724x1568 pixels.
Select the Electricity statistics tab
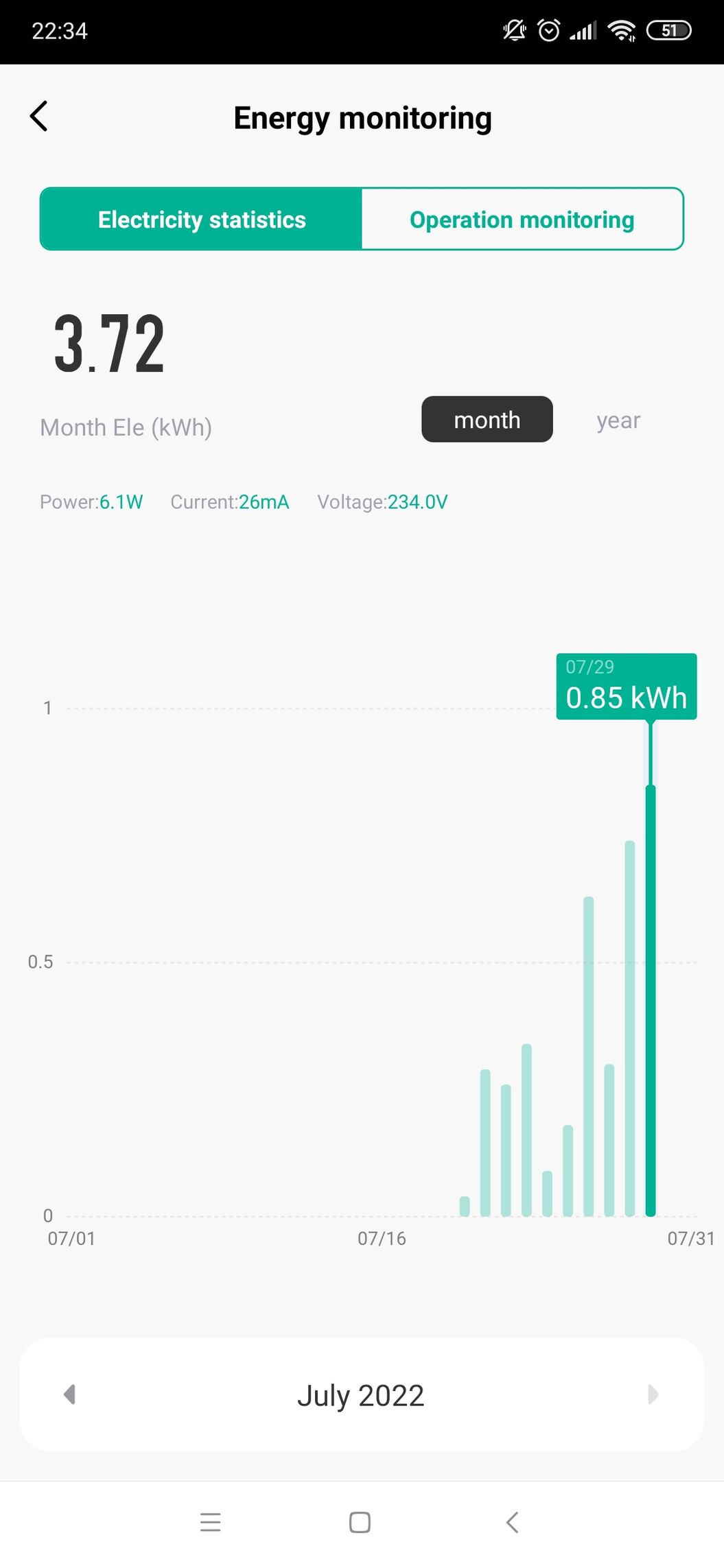tap(201, 219)
